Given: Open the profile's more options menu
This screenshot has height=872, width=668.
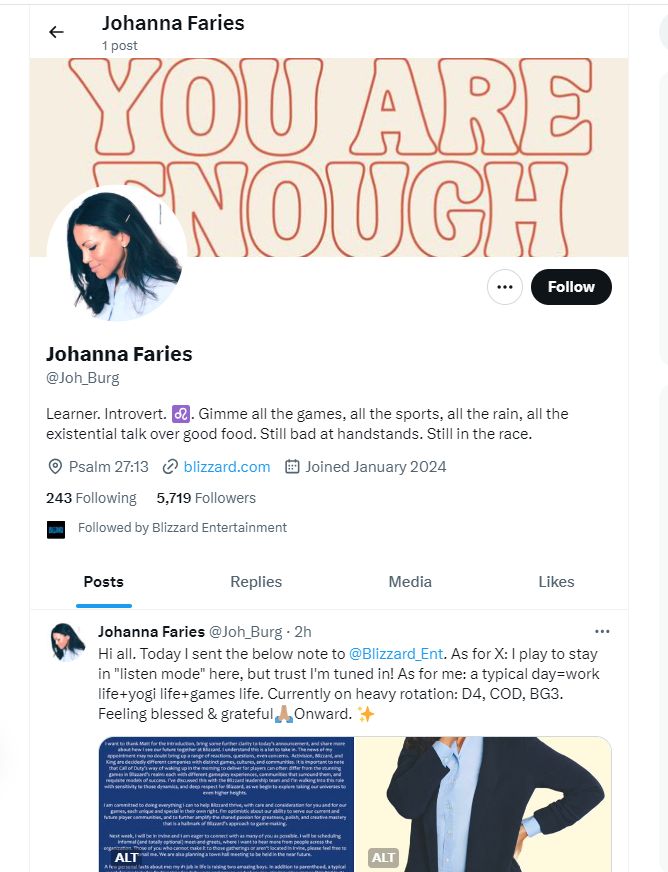Looking at the screenshot, I should click(505, 287).
